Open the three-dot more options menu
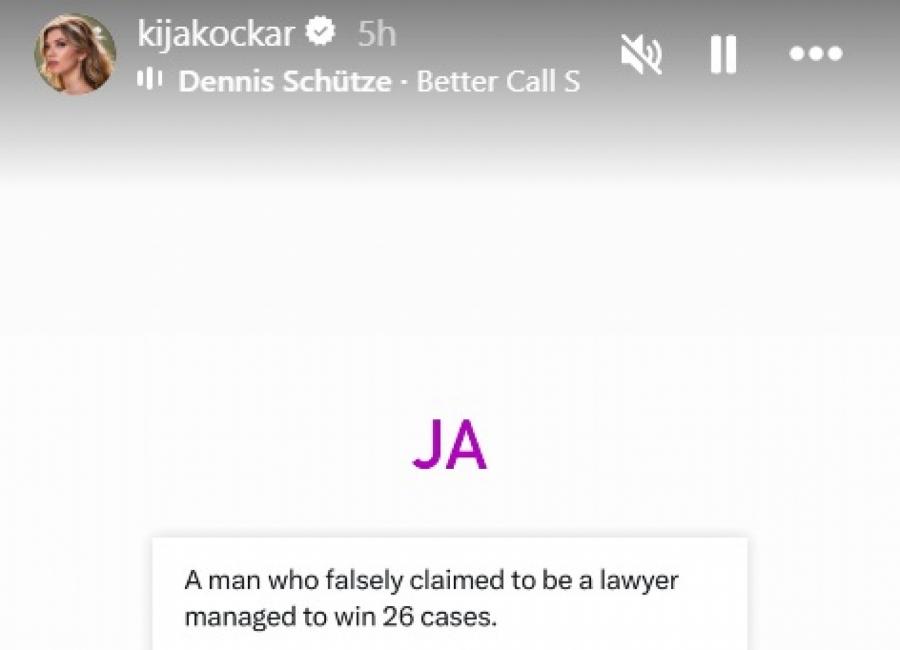900x650 pixels. (x=817, y=54)
